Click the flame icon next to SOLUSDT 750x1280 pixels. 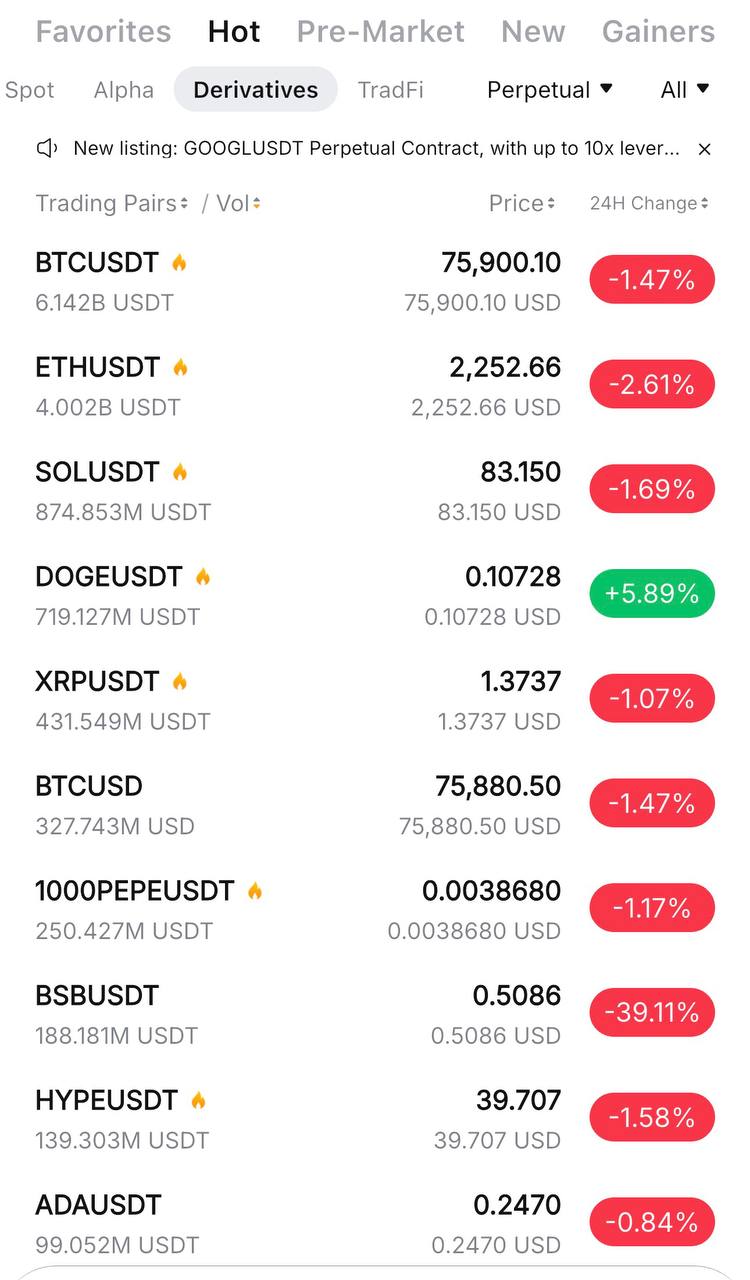point(179,471)
